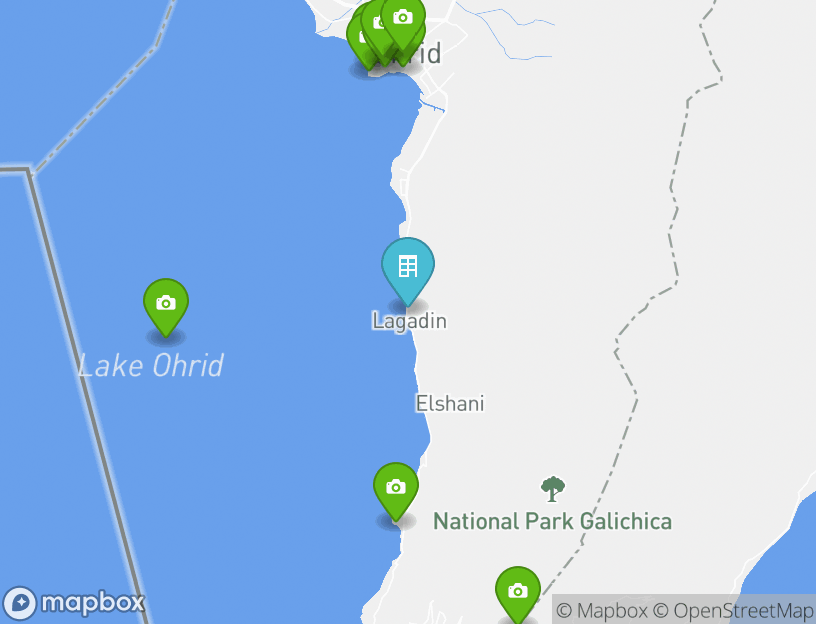
Task: Tap the camera marker near National Park Galichica
Action: tap(517, 591)
